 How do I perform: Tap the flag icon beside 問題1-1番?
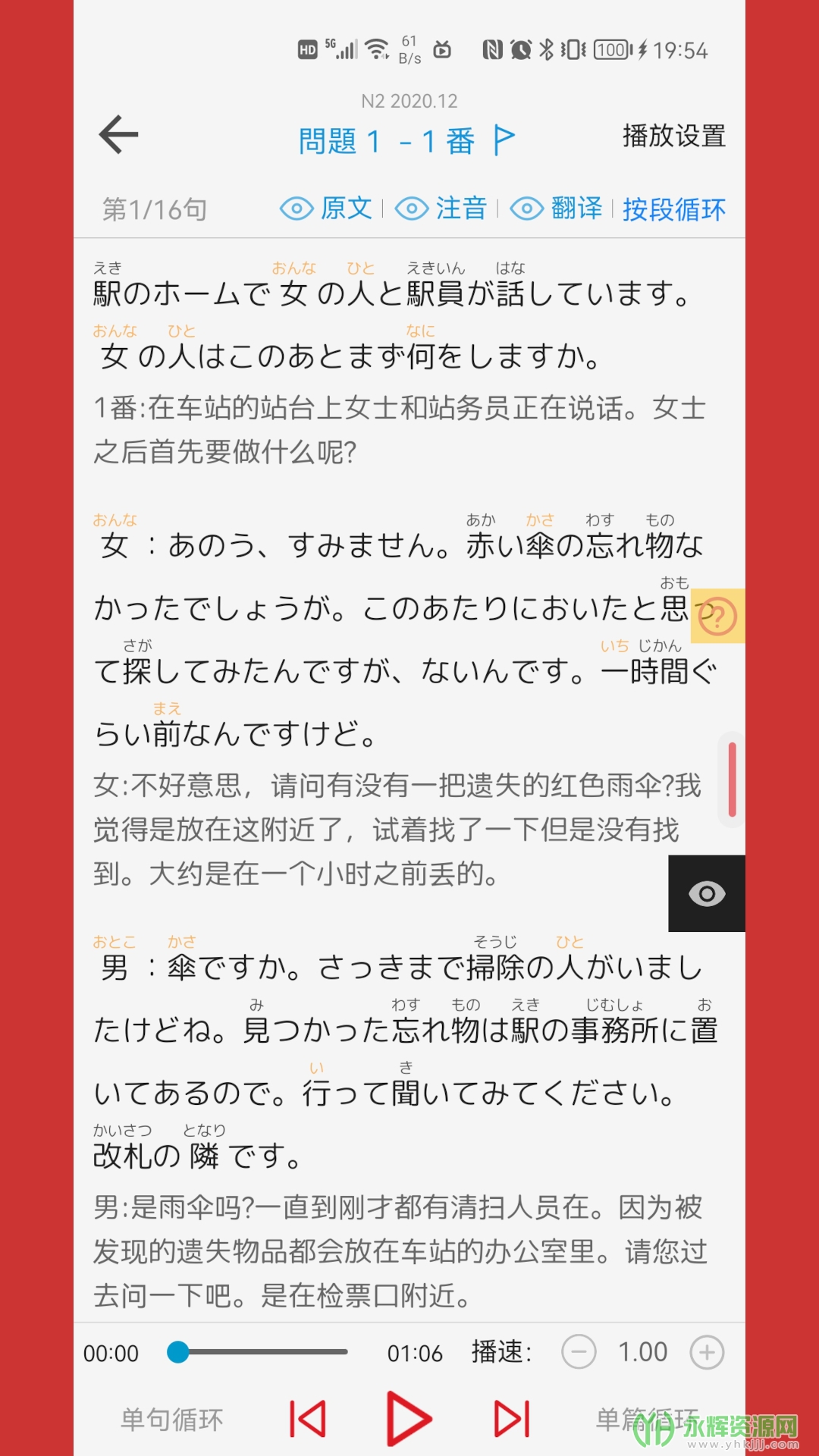(x=504, y=140)
